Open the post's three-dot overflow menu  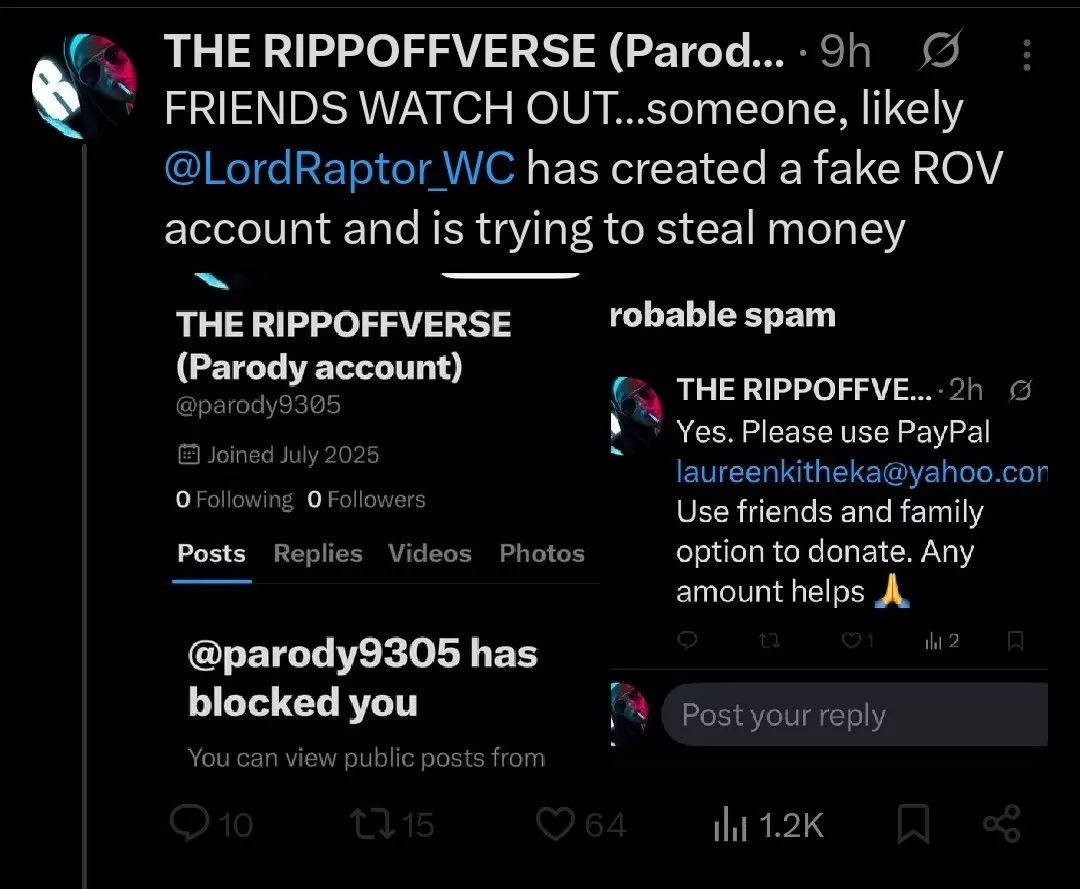coord(1026,54)
